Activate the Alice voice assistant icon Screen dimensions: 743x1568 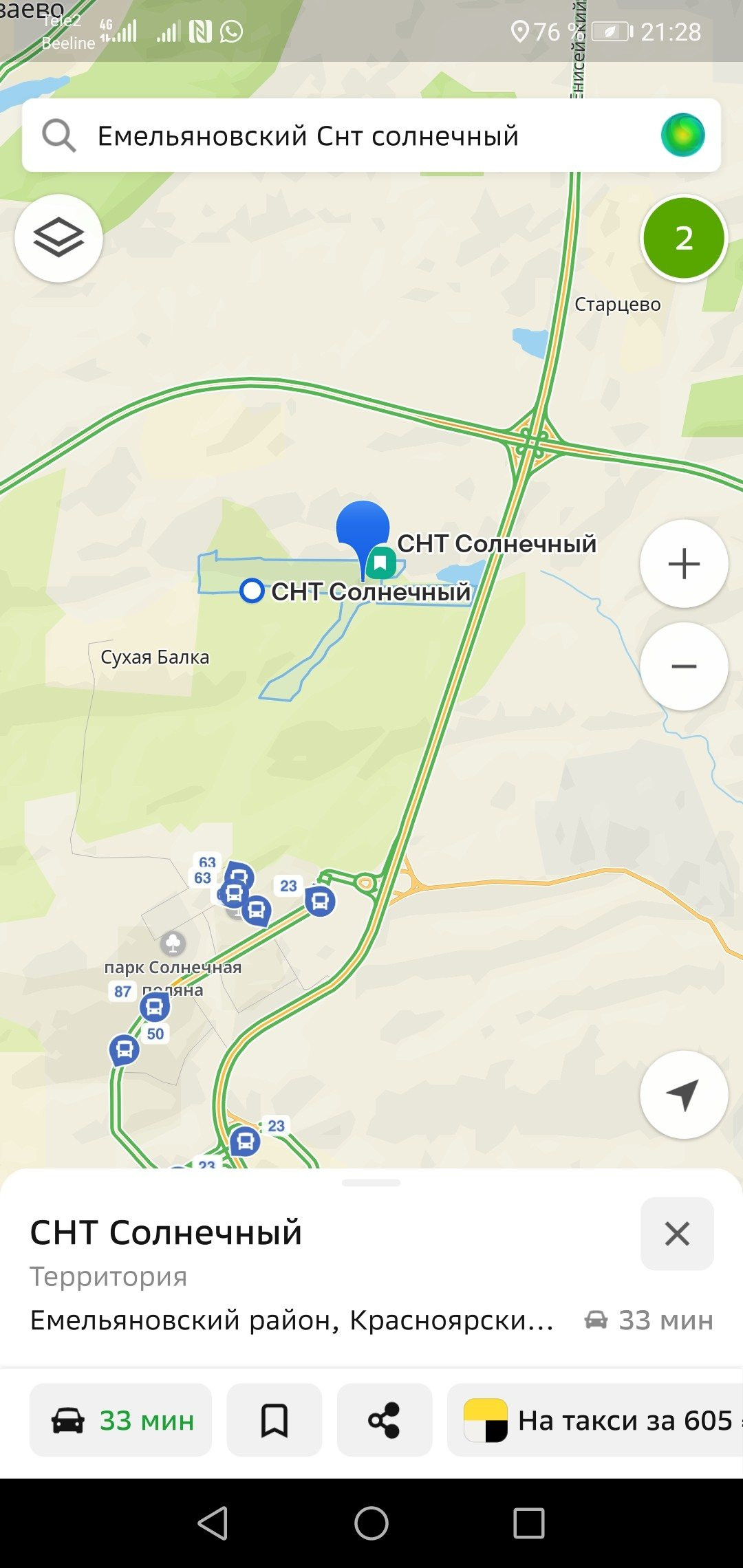tap(682, 135)
